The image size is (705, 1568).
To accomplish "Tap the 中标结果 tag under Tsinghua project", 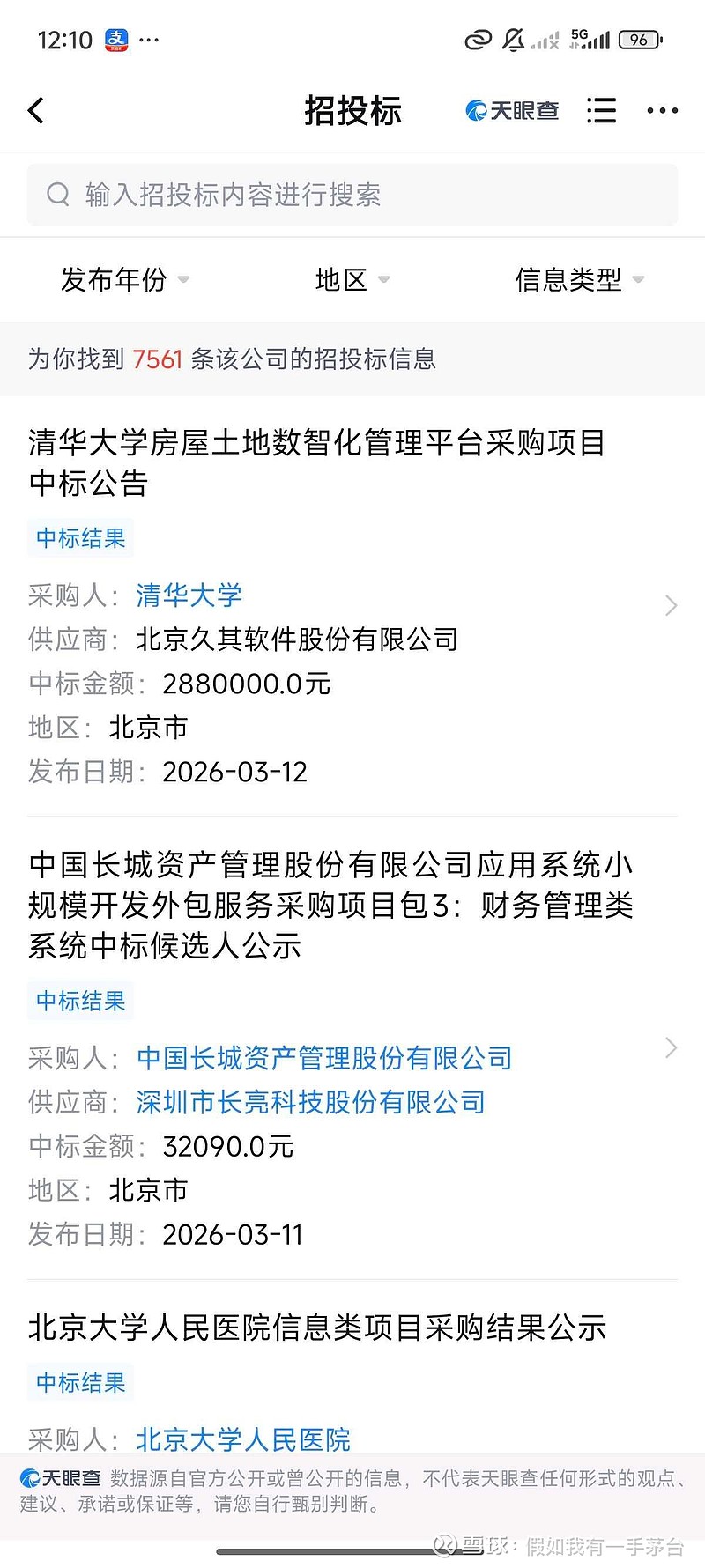I will [x=79, y=537].
